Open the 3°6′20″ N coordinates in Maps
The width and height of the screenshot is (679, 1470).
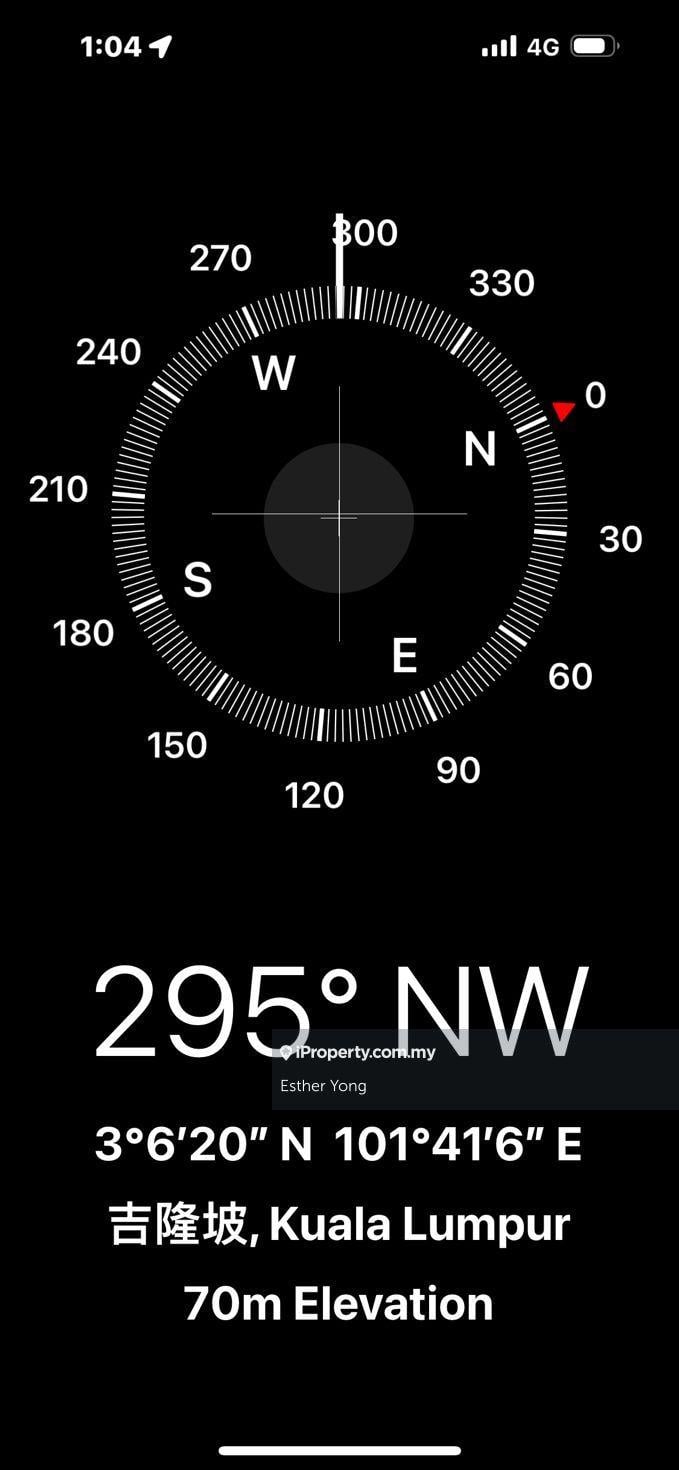point(338,1145)
